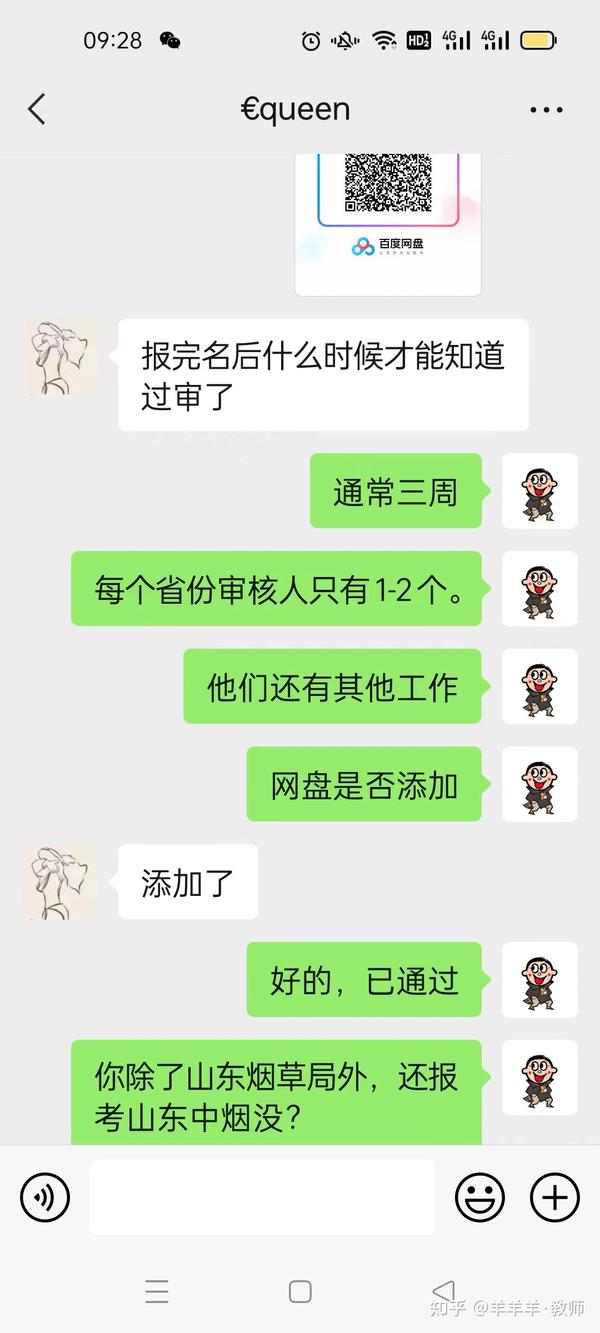Image resolution: width=600 pixels, height=1333 pixels.
Task: Open the emoji sticker panel
Action: click(480, 1197)
